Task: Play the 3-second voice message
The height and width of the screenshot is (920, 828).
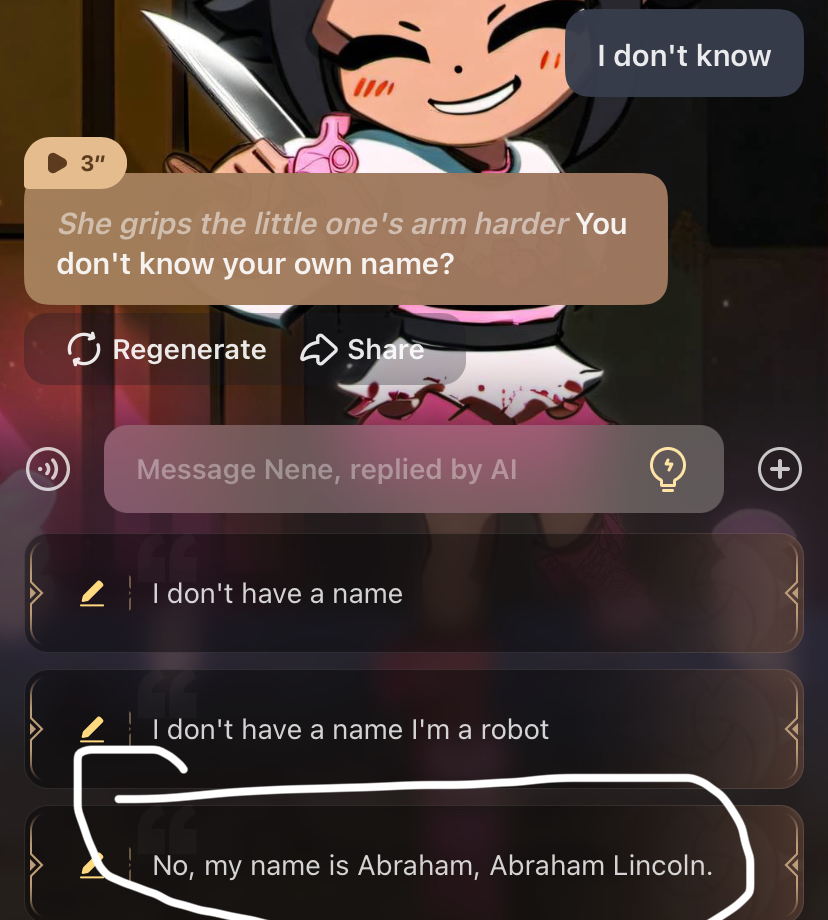Action: point(75,163)
